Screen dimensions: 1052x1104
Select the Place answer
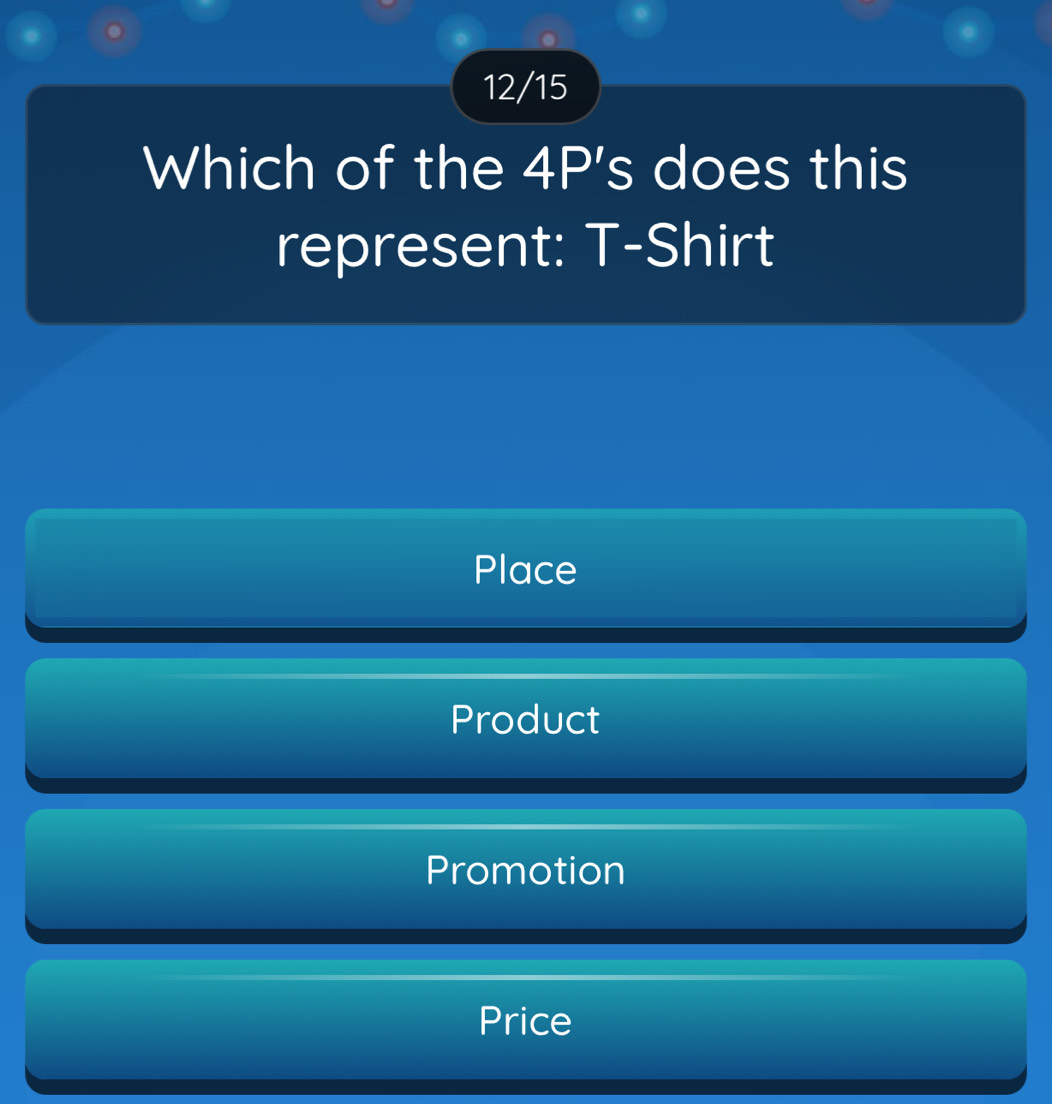click(526, 570)
